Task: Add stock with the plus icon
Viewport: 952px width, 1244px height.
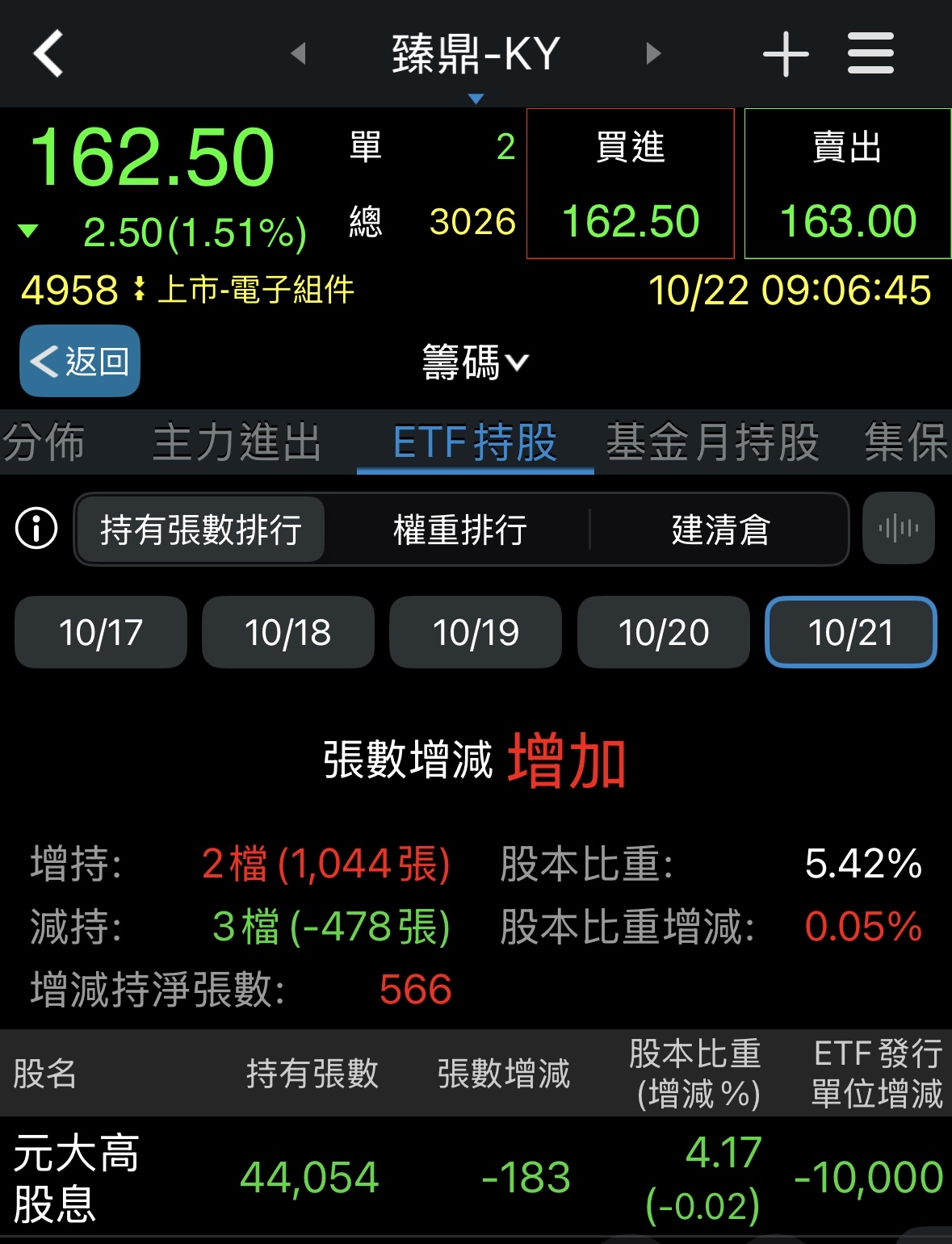Action: 785,54
